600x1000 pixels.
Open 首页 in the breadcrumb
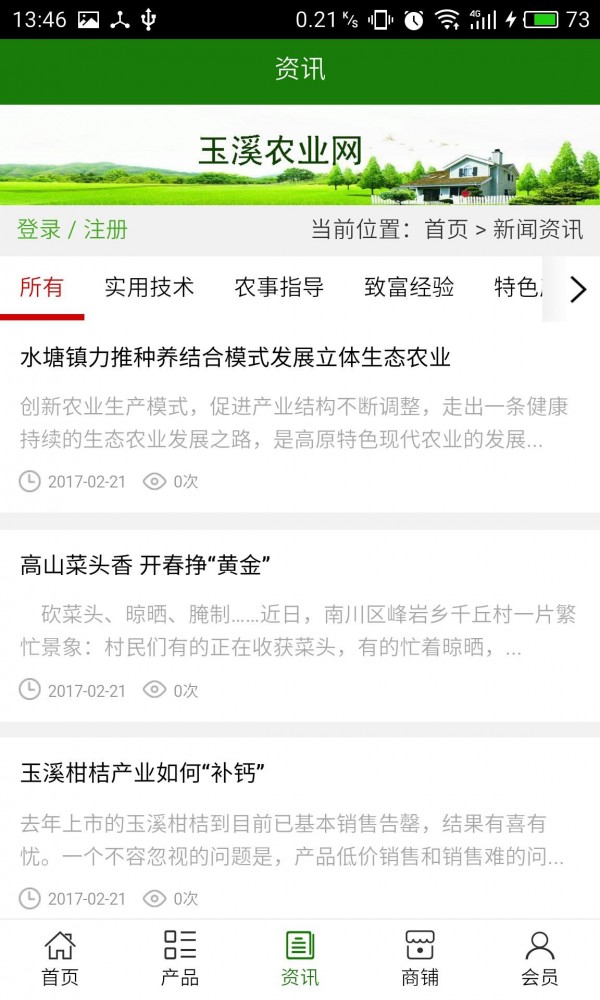tap(446, 230)
